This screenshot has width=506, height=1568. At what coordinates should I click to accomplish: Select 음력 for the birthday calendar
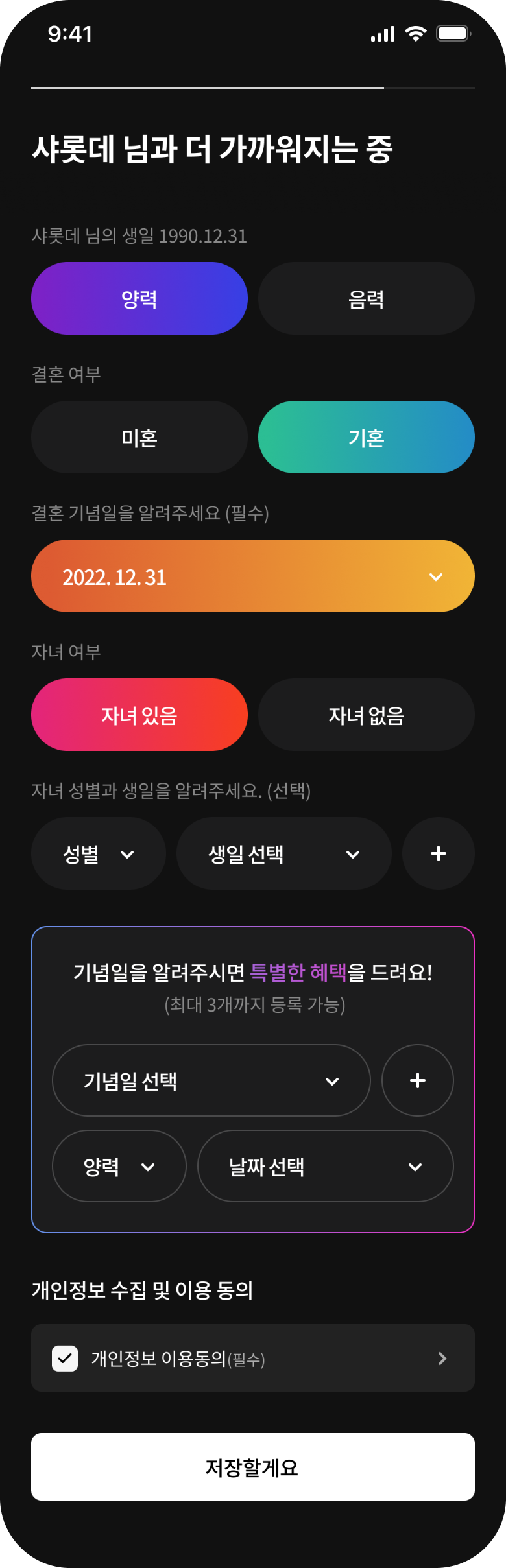367,298
